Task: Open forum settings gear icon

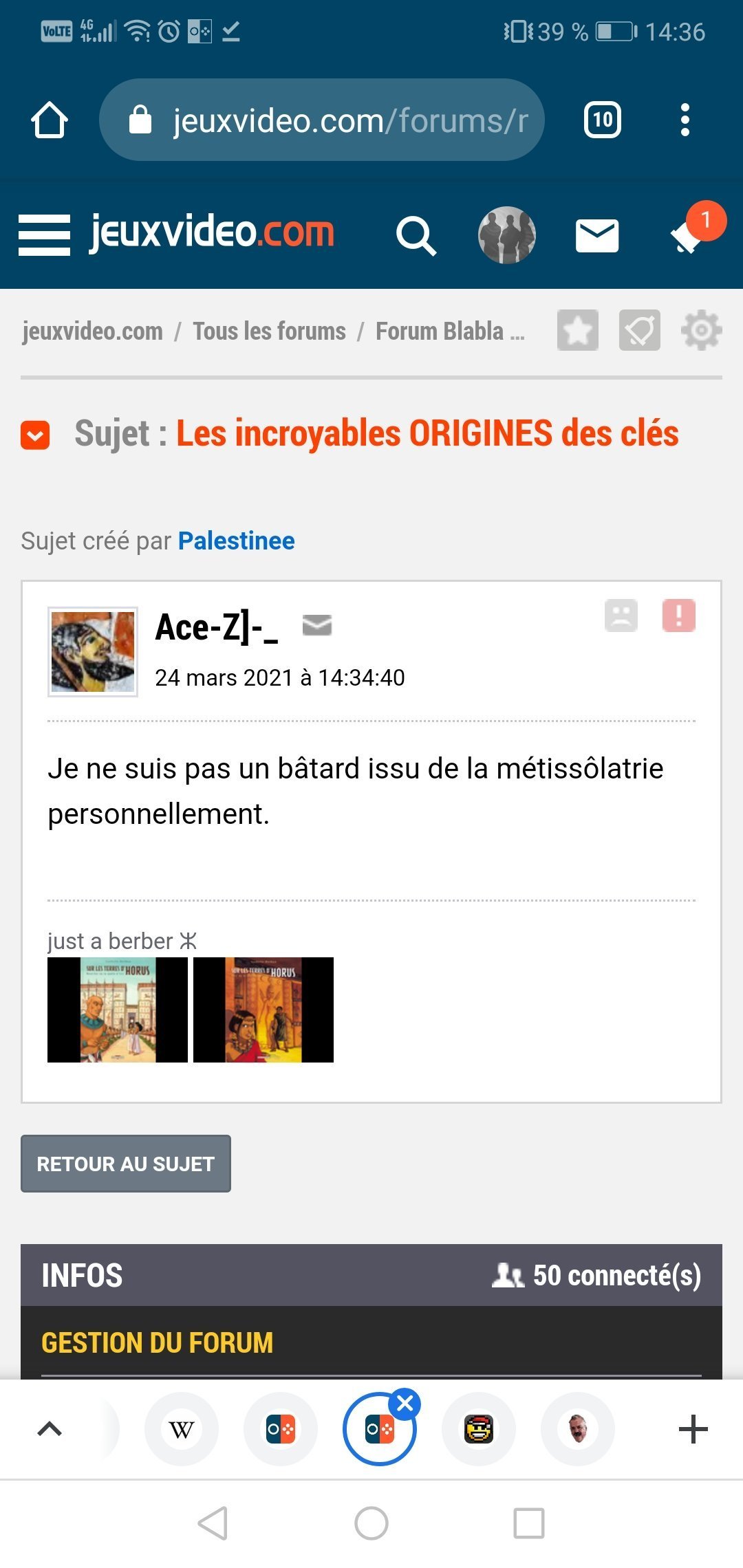Action: (x=702, y=330)
